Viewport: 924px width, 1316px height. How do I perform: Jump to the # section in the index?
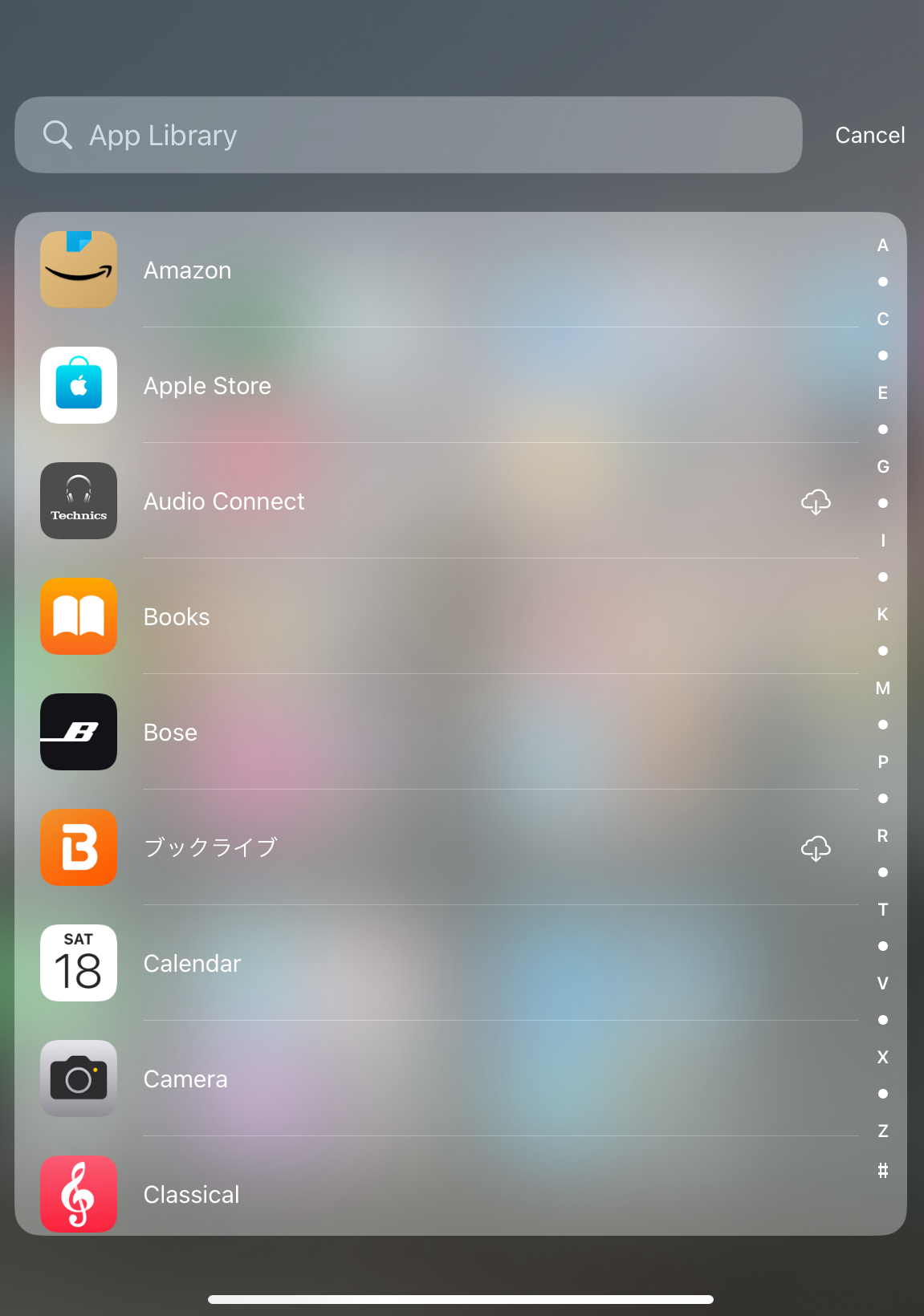[x=883, y=1170]
